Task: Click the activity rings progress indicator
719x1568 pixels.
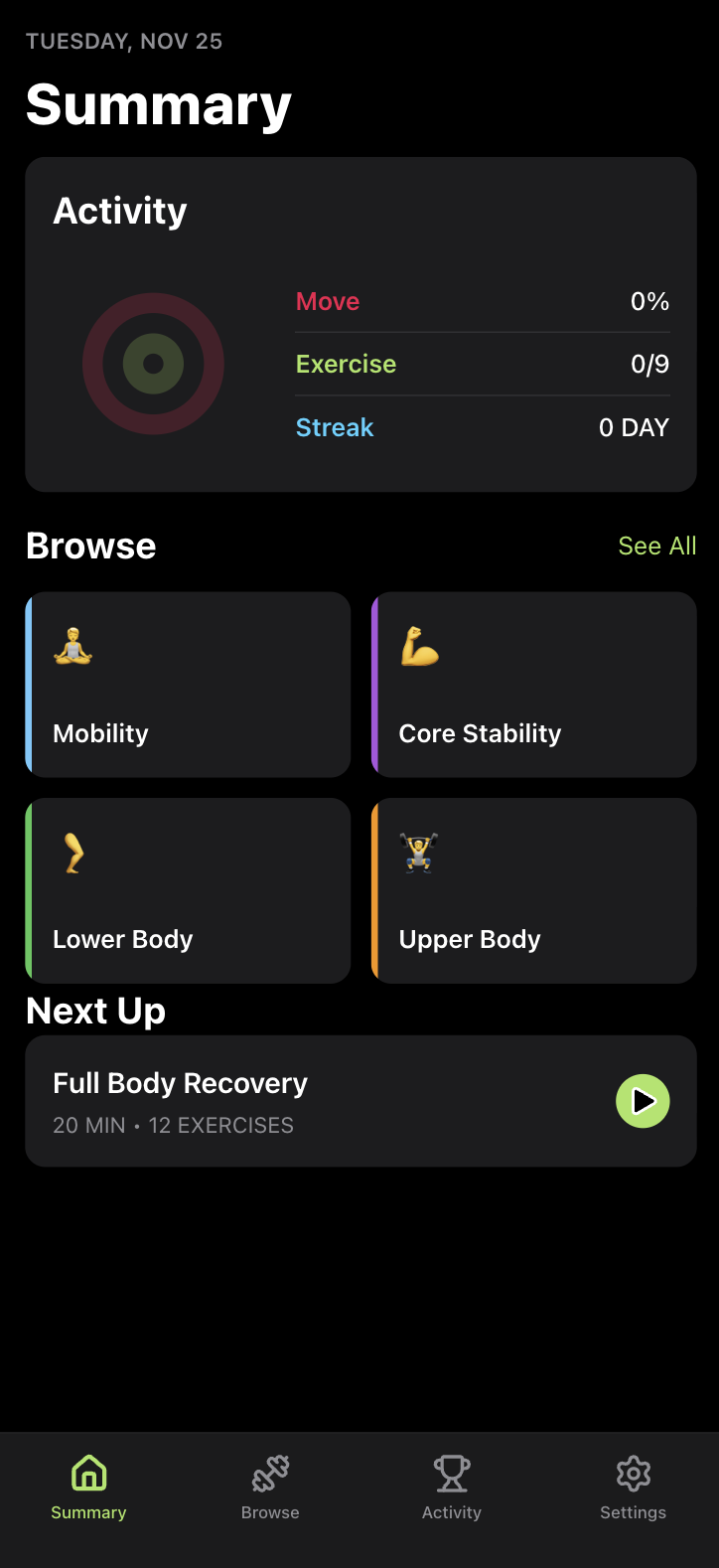Action: [153, 364]
